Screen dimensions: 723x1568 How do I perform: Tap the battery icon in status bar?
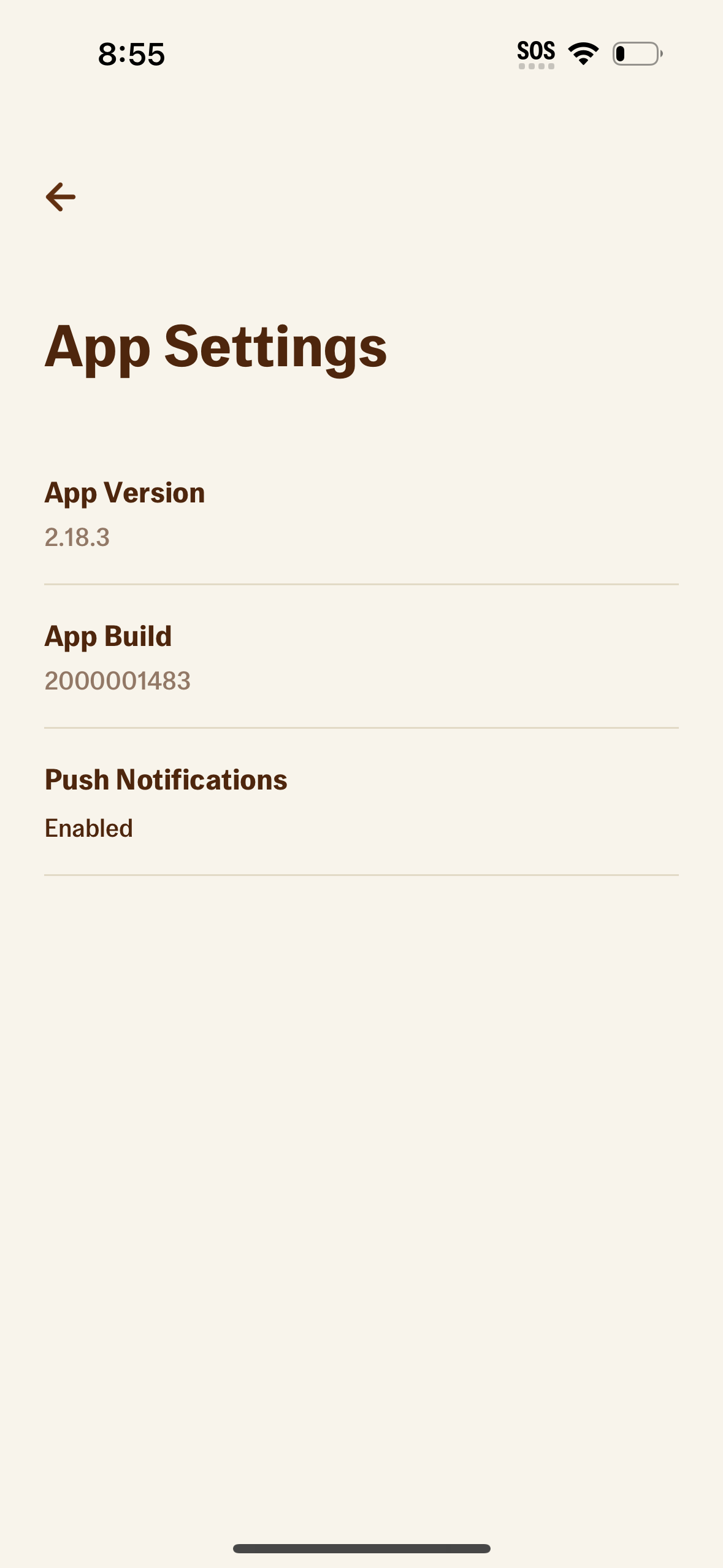(637, 54)
